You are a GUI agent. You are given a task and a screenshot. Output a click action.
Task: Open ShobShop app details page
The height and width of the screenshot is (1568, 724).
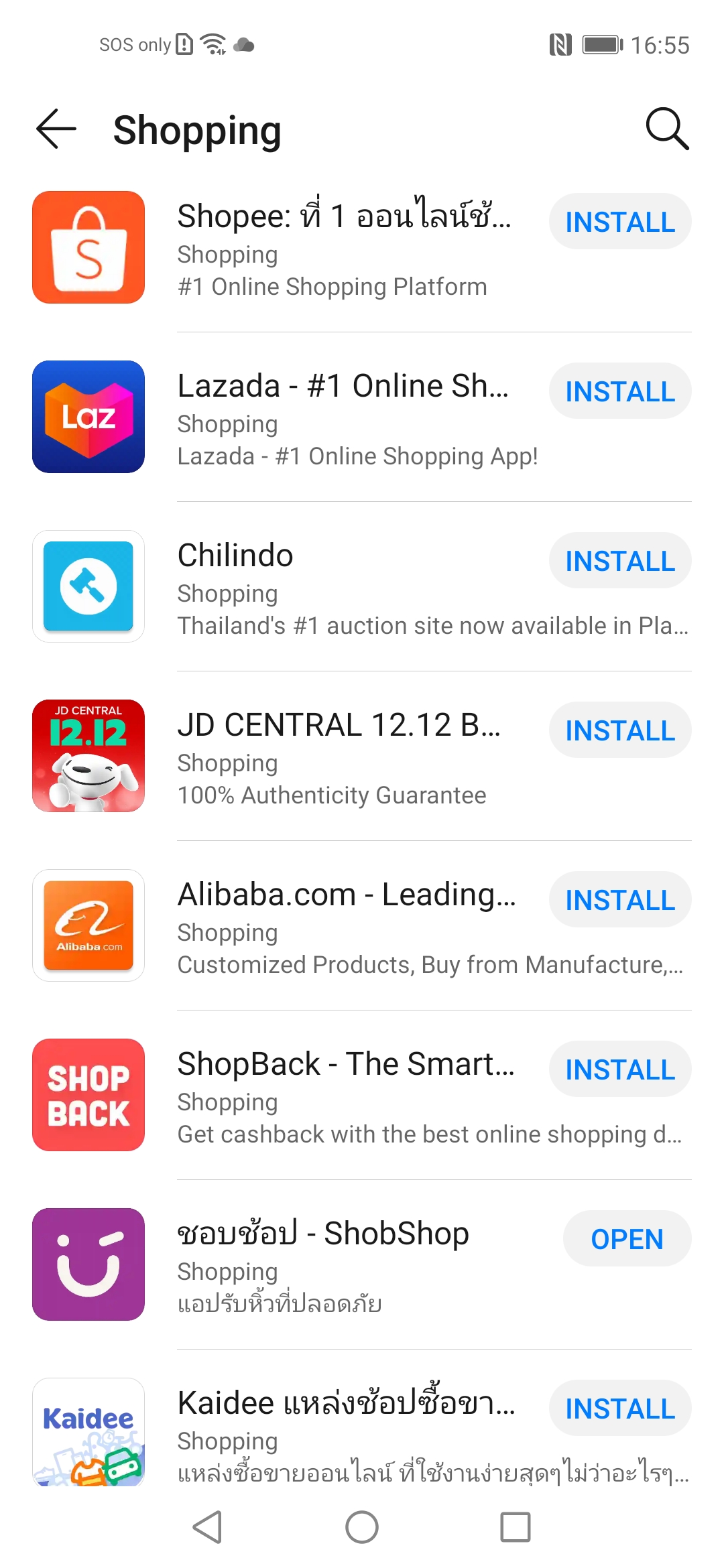click(x=342, y=1266)
